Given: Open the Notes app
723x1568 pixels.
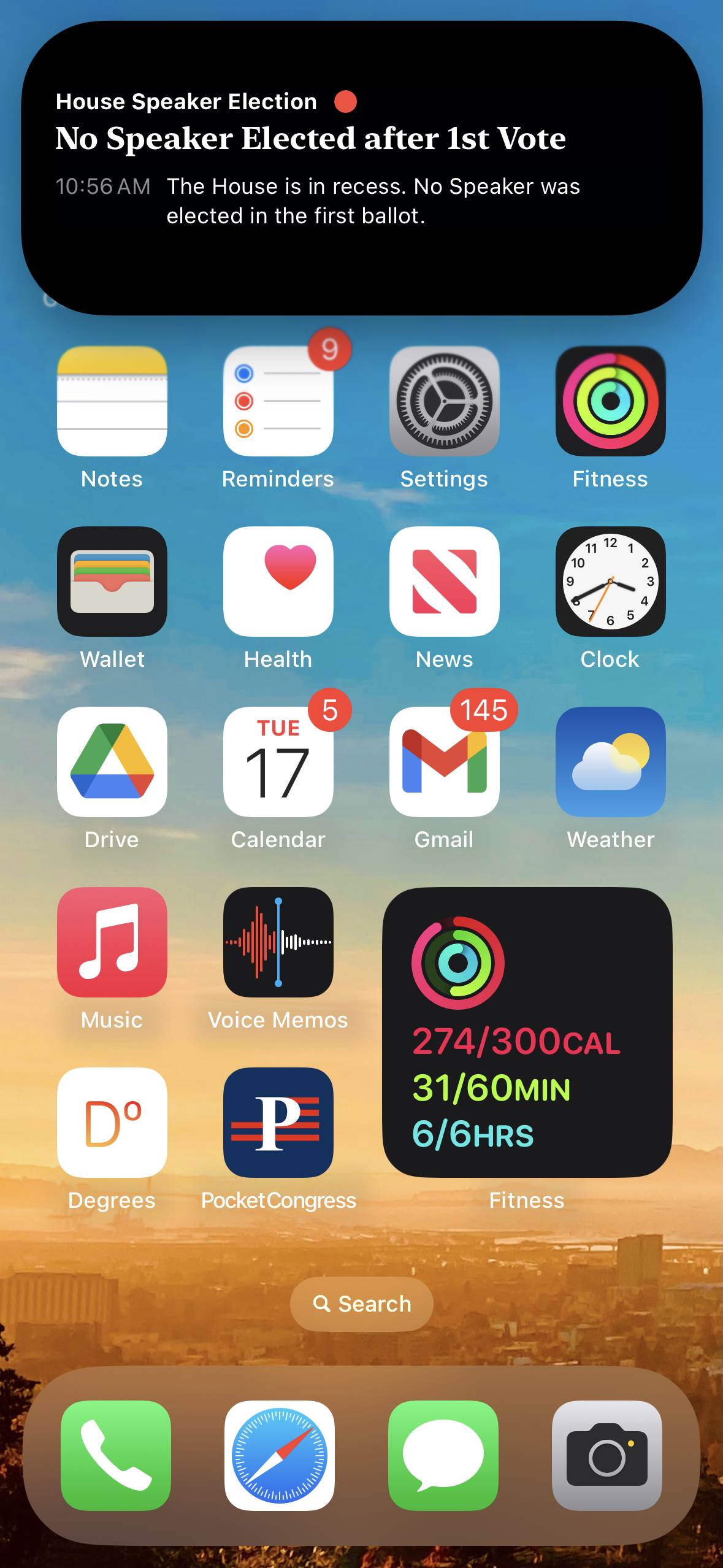Looking at the screenshot, I should coord(112,401).
